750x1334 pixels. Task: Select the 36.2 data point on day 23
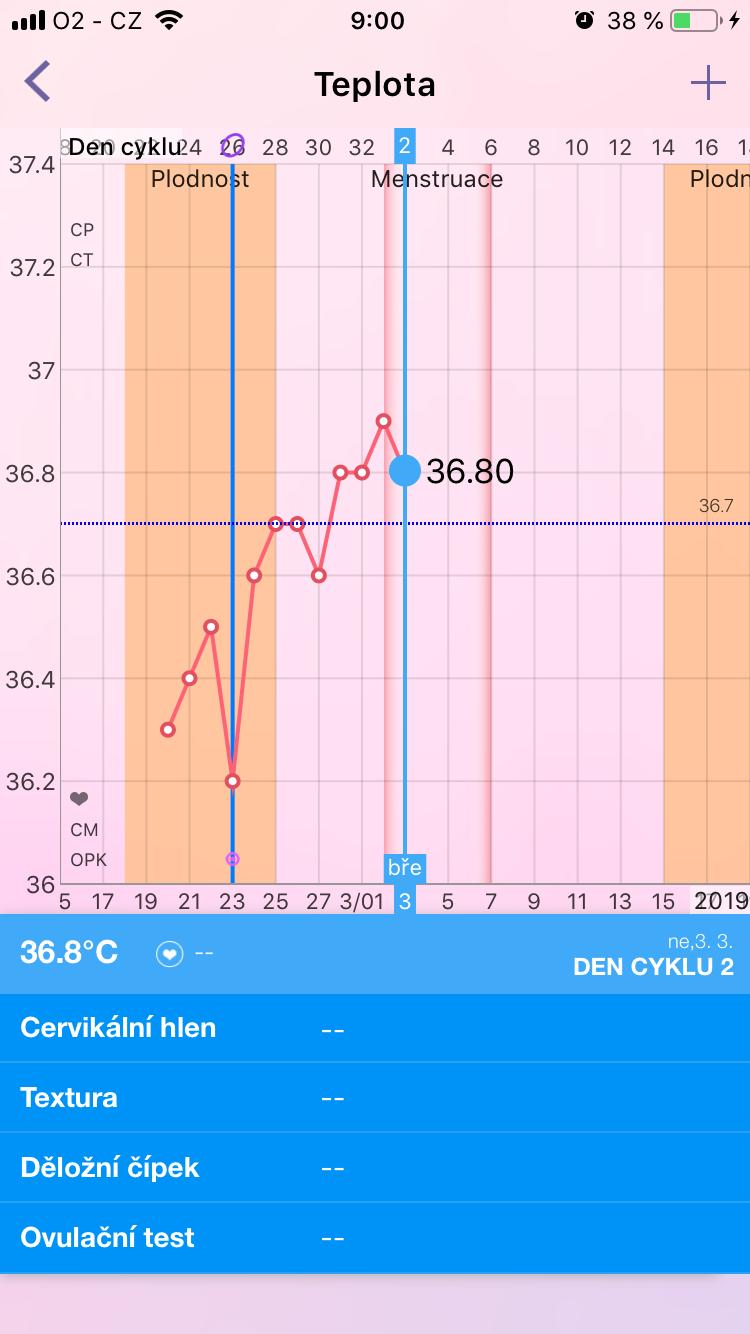click(233, 781)
